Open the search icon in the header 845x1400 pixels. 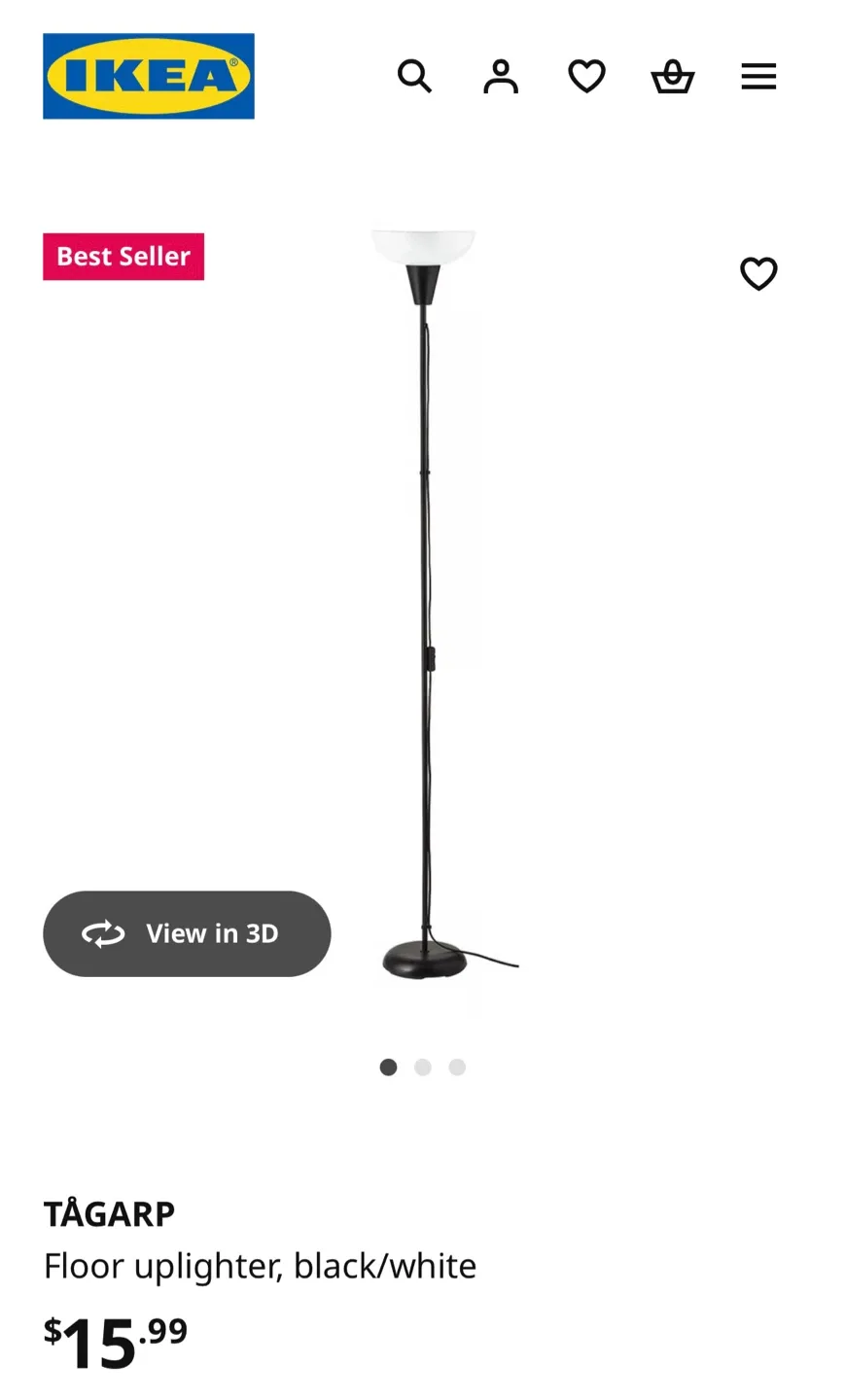click(414, 76)
